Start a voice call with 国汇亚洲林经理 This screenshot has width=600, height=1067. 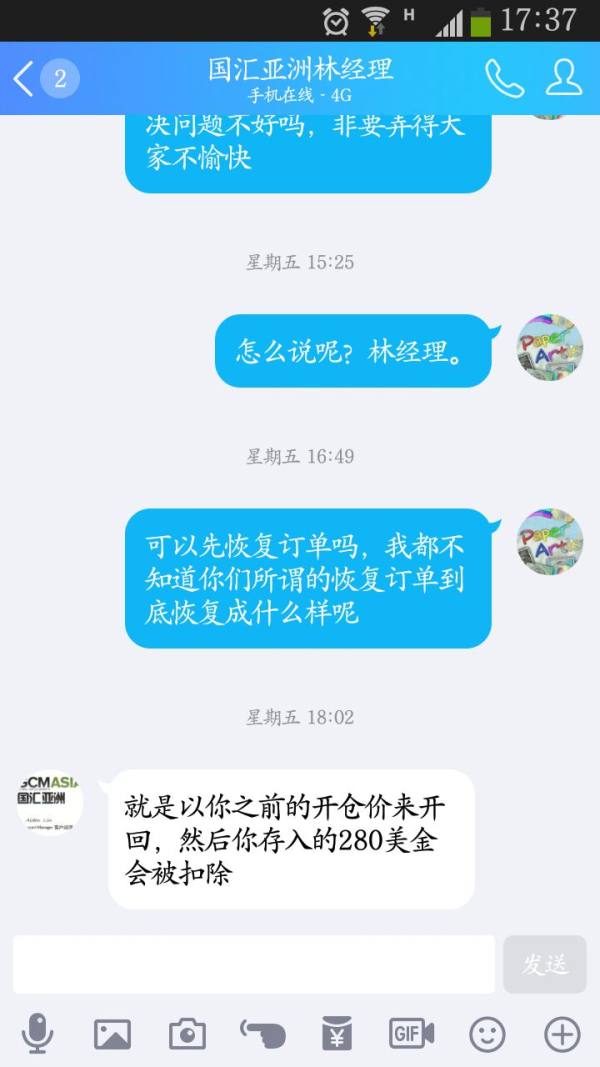point(504,78)
